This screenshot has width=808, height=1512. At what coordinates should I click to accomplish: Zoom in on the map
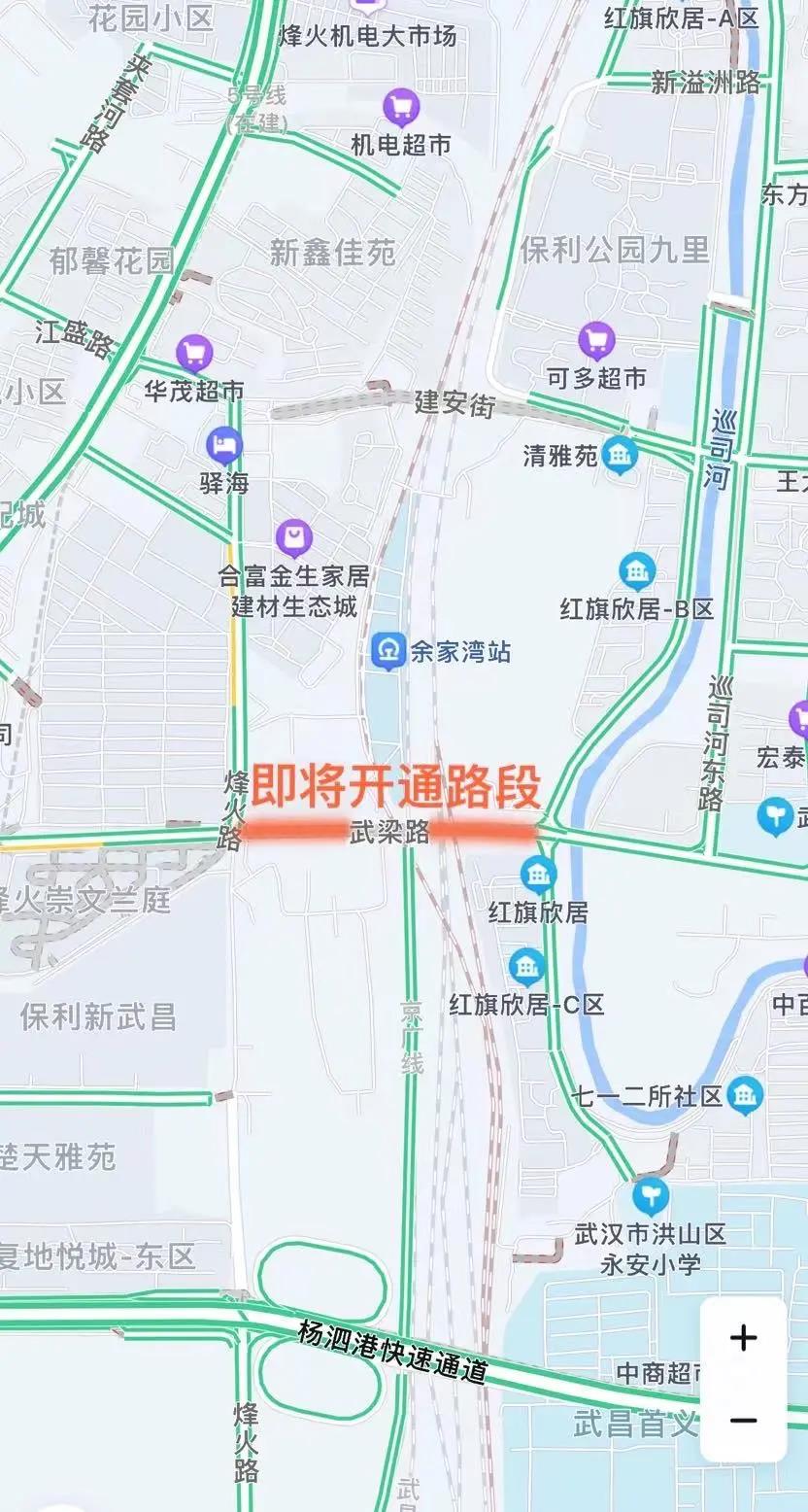point(743,1338)
